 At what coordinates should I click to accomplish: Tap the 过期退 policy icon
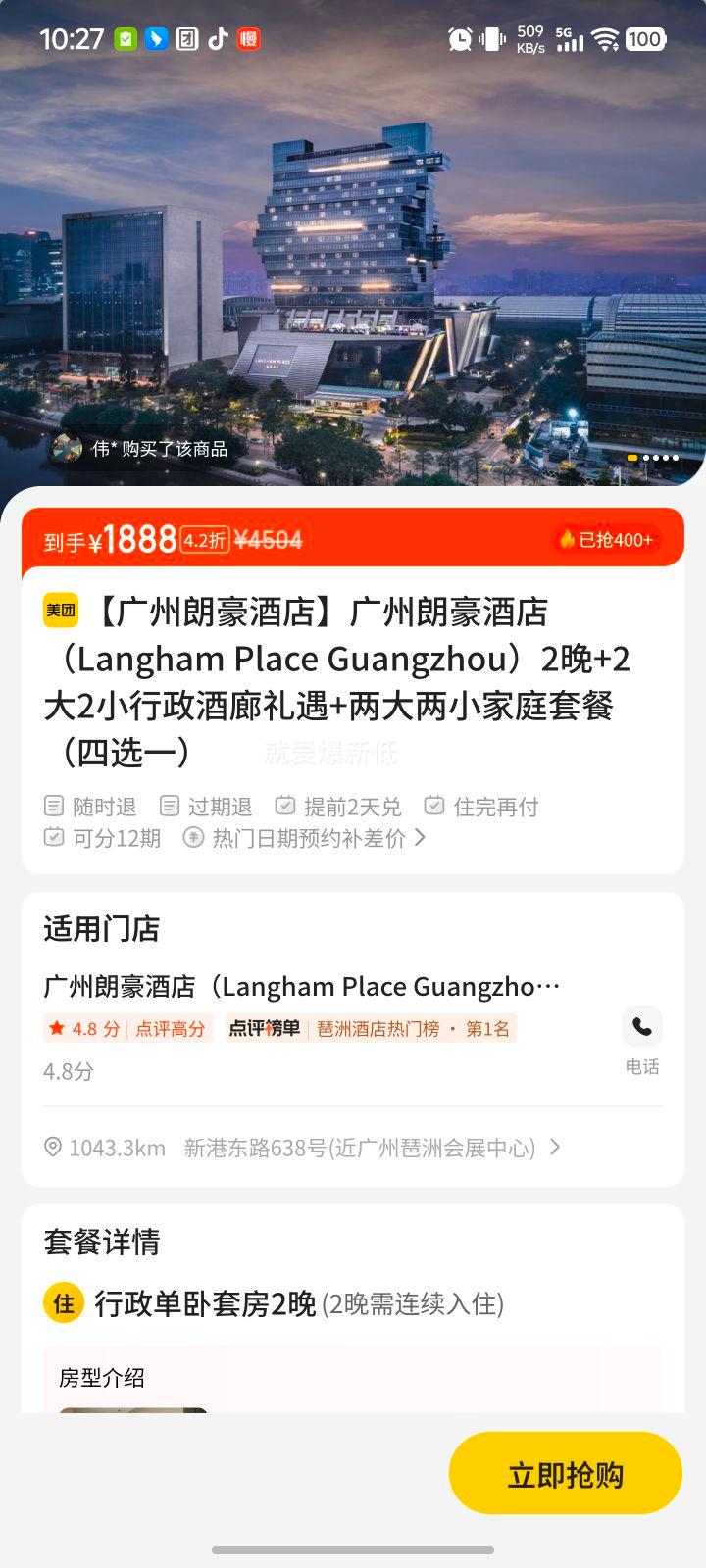[x=169, y=806]
